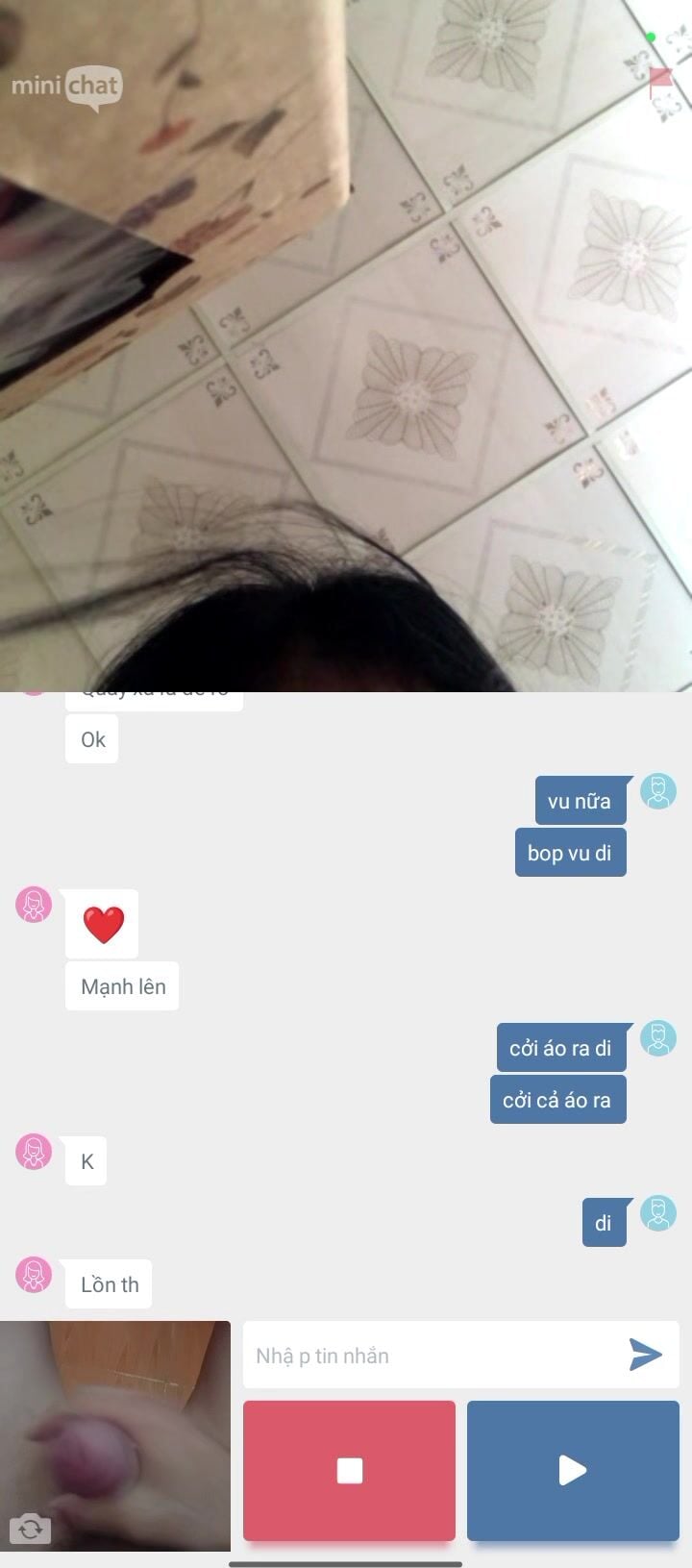This screenshot has width=692, height=1568.
Task: Click the paper plane send icon
Action: (x=645, y=1355)
